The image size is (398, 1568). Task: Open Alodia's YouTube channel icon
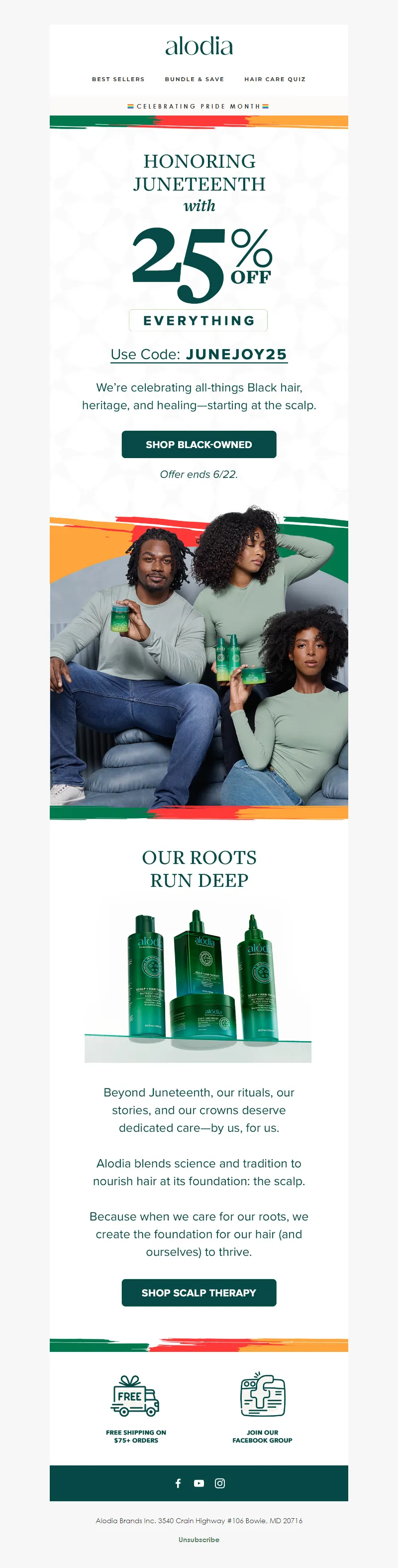coord(199,1483)
